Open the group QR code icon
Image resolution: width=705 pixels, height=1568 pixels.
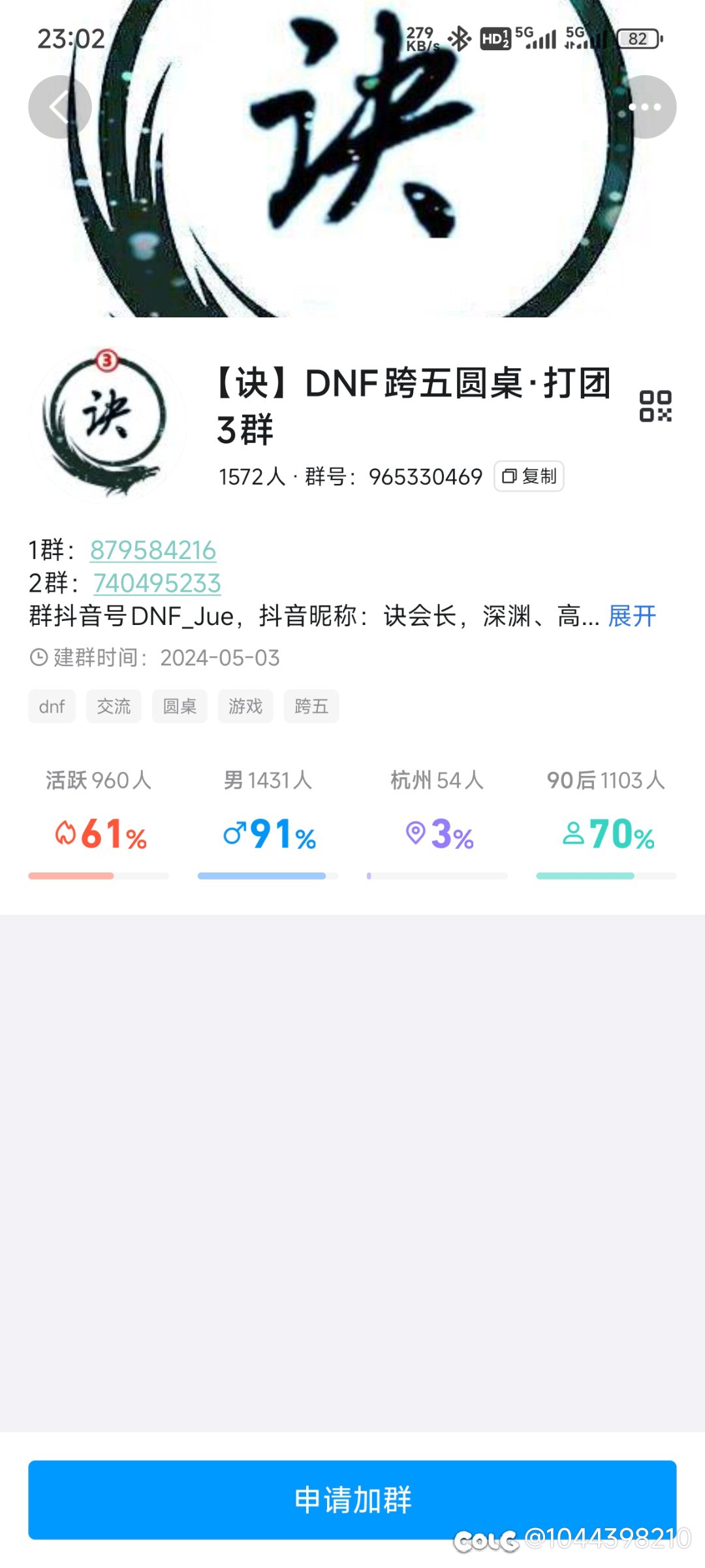point(655,406)
